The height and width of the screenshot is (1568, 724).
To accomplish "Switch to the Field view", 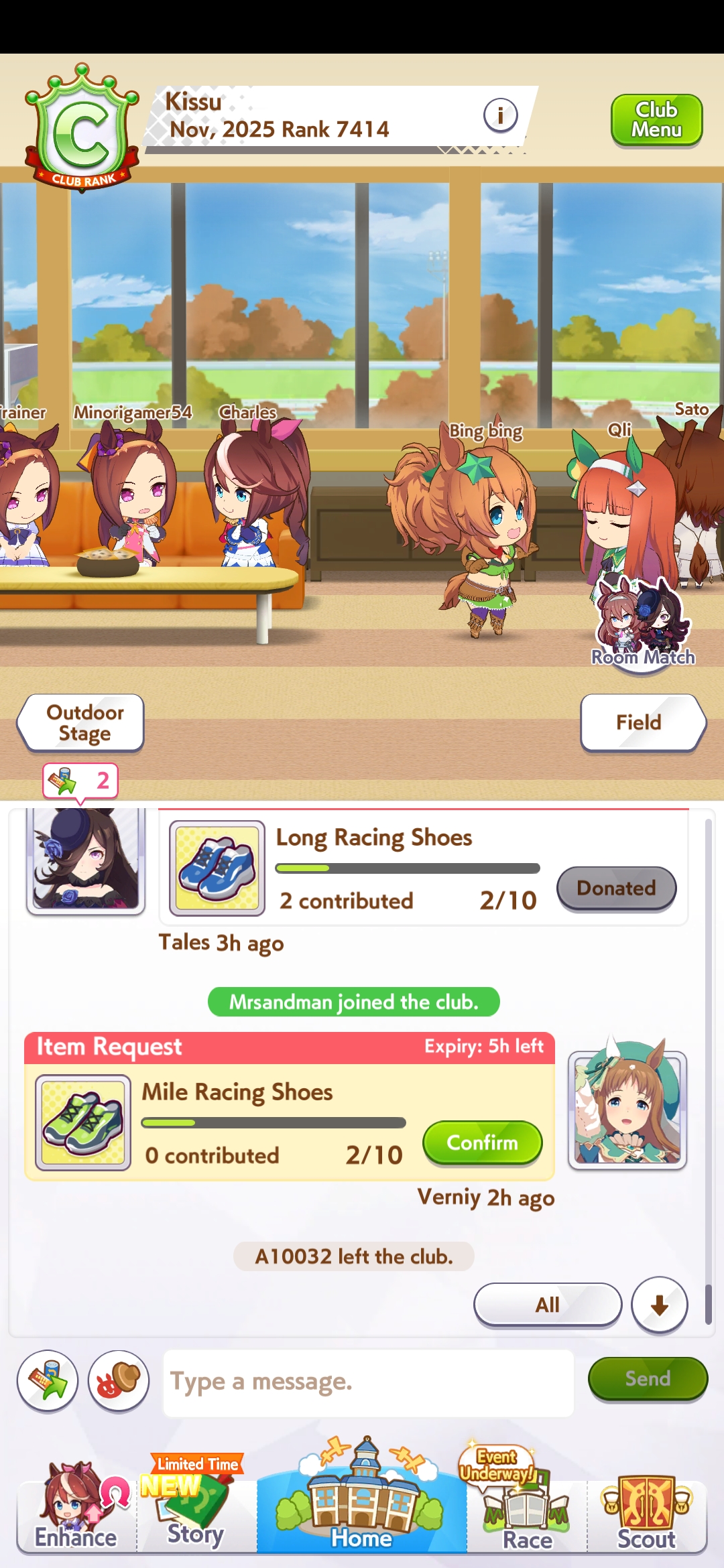I will pos(641,722).
